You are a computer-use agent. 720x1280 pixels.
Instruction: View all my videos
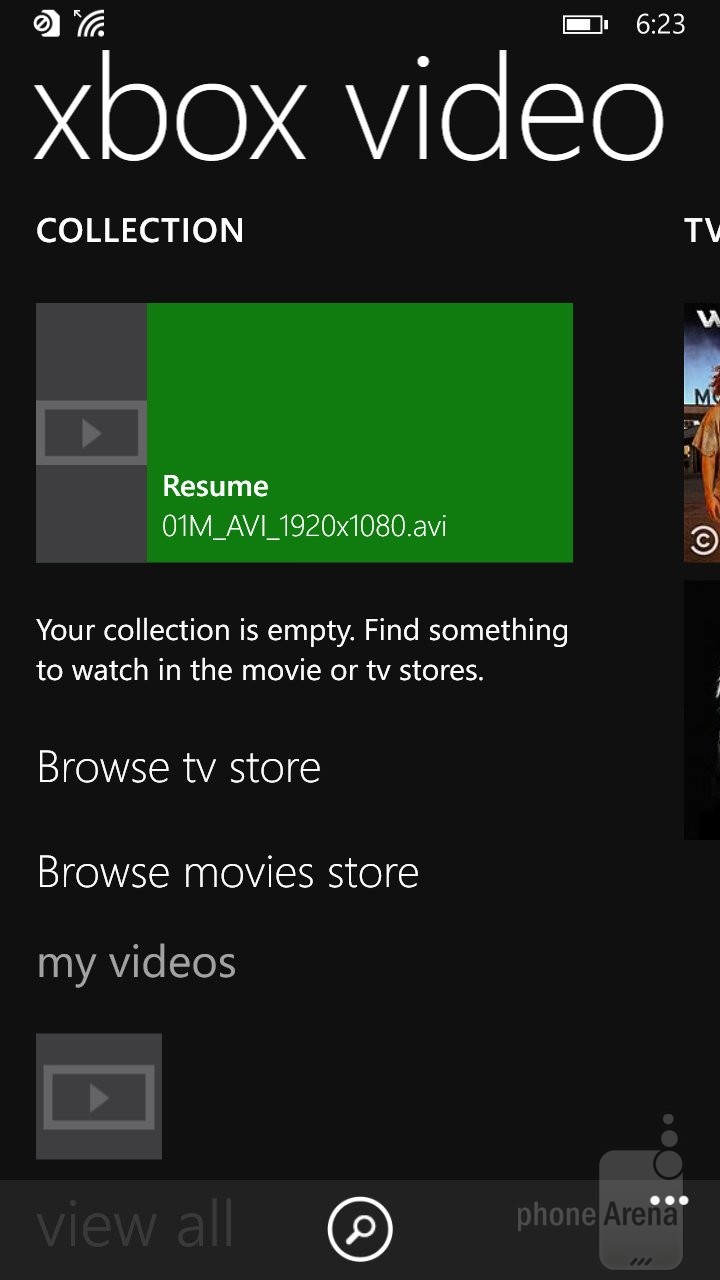point(135,1226)
